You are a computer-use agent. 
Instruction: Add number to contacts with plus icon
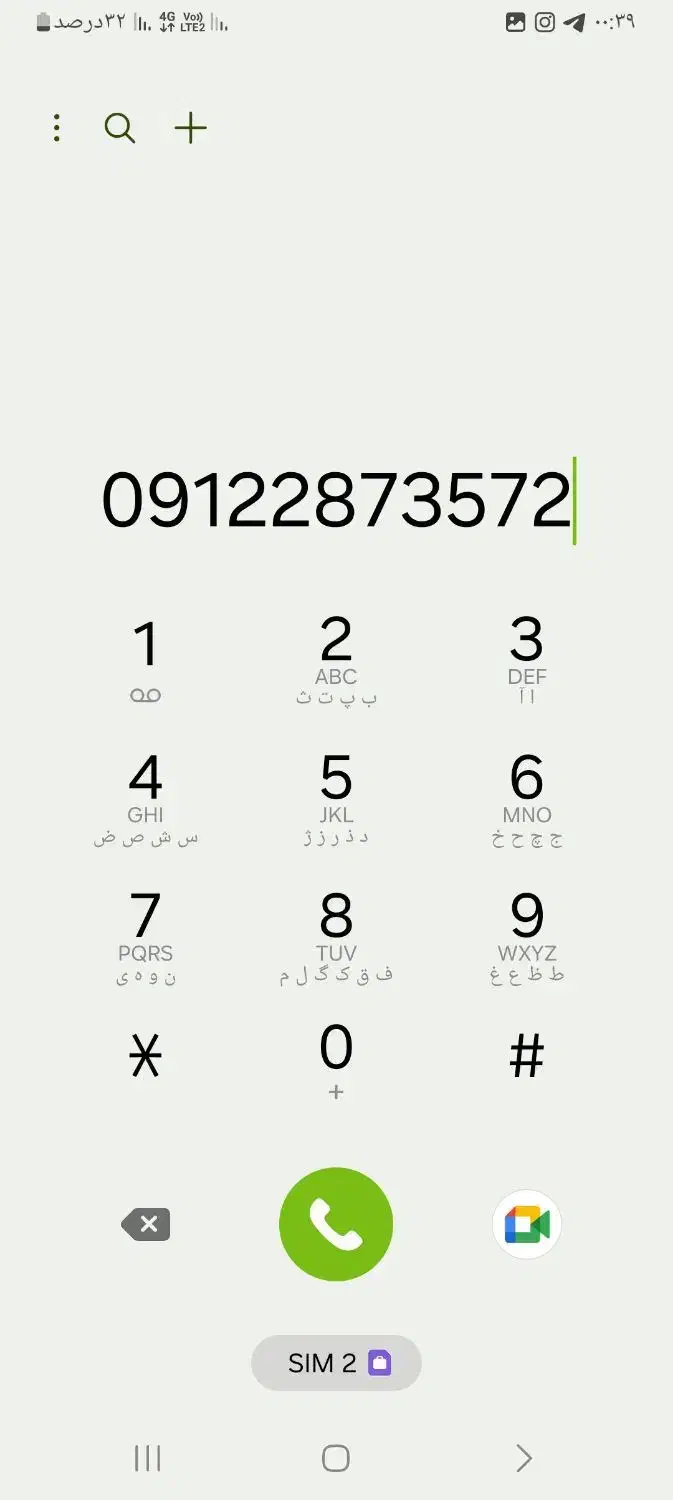(190, 128)
